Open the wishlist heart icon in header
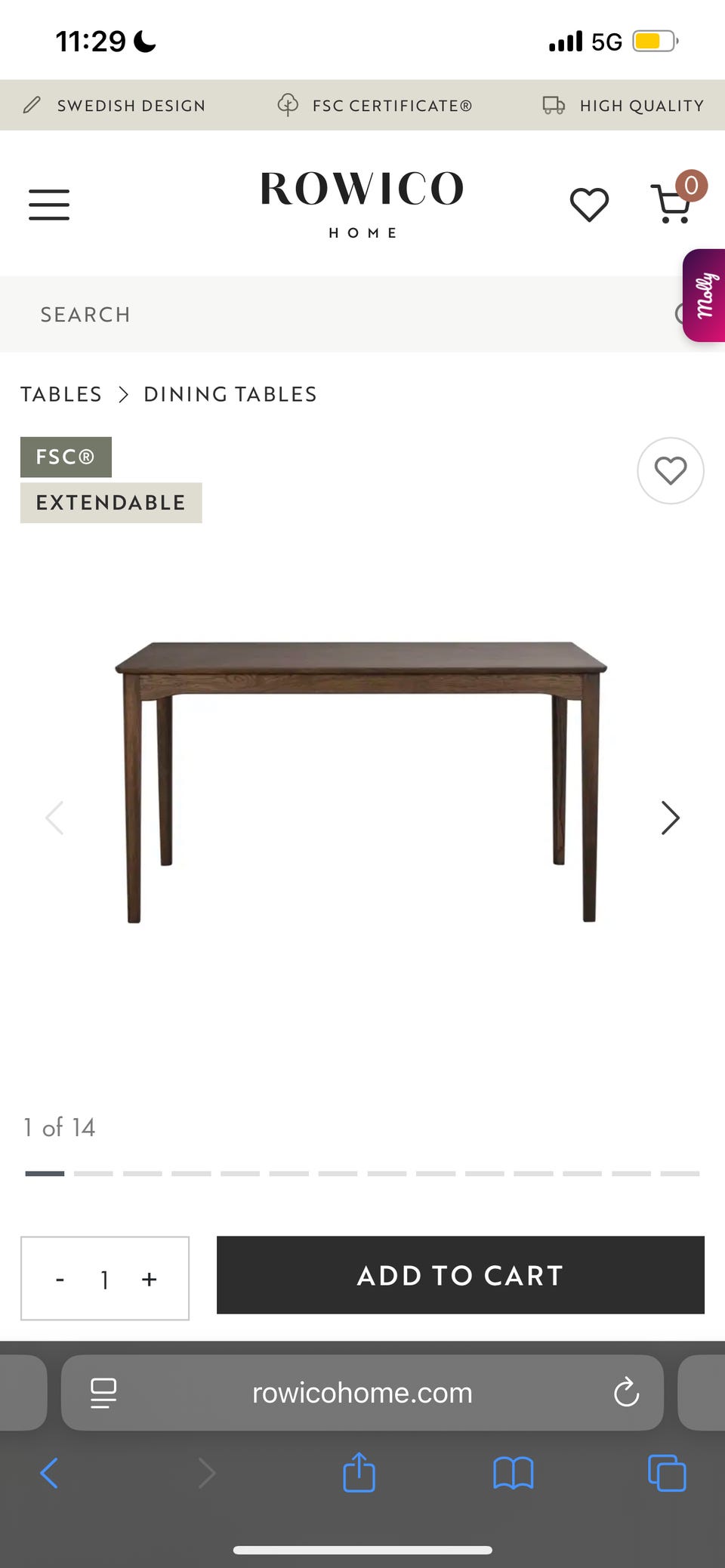The width and height of the screenshot is (725, 1568). [590, 203]
